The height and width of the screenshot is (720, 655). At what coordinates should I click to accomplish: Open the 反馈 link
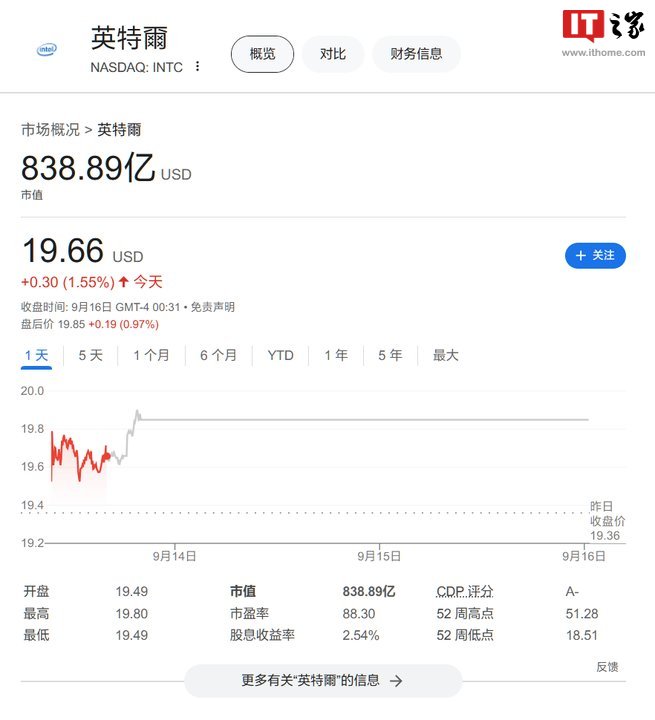click(607, 666)
